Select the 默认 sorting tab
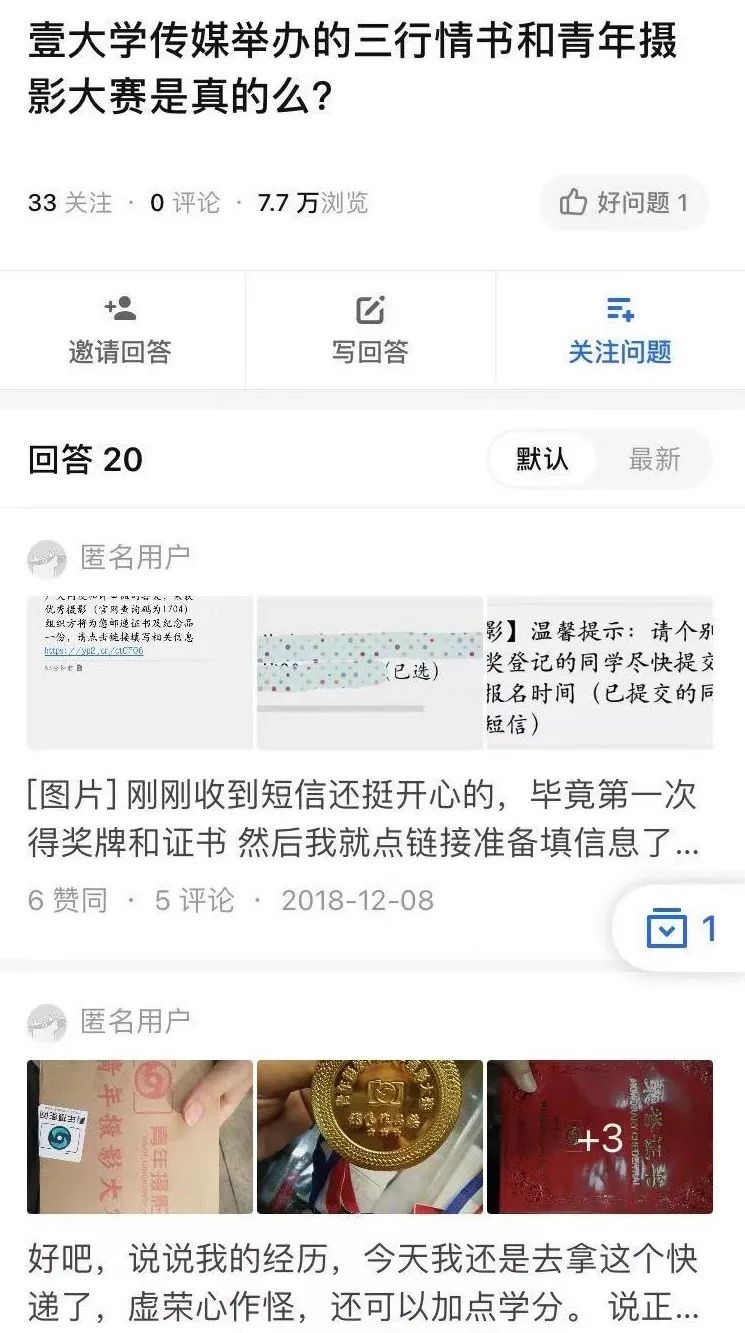Viewport: 745px width, 1333px height. (x=541, y=460)
